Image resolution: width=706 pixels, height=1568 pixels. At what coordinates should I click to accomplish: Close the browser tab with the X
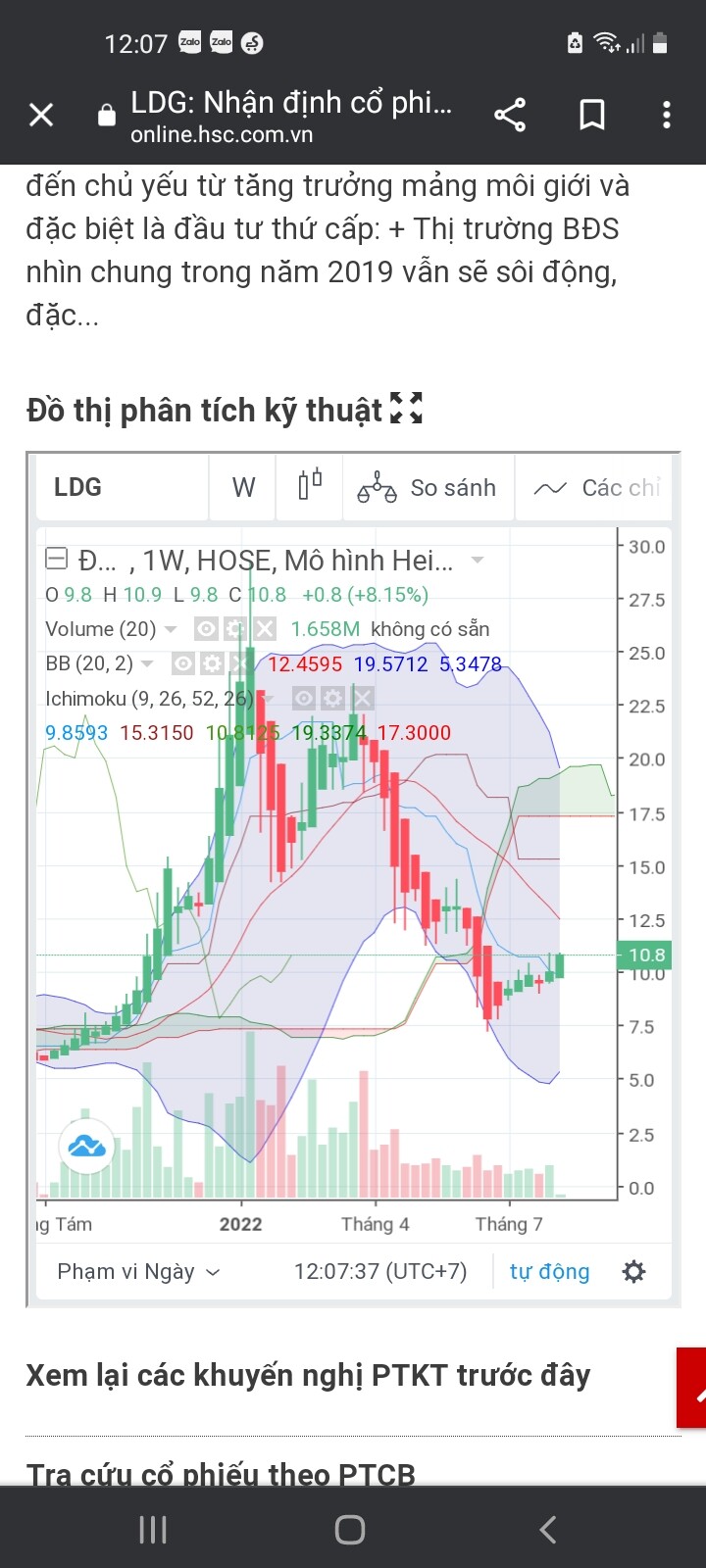click(41, 116)
